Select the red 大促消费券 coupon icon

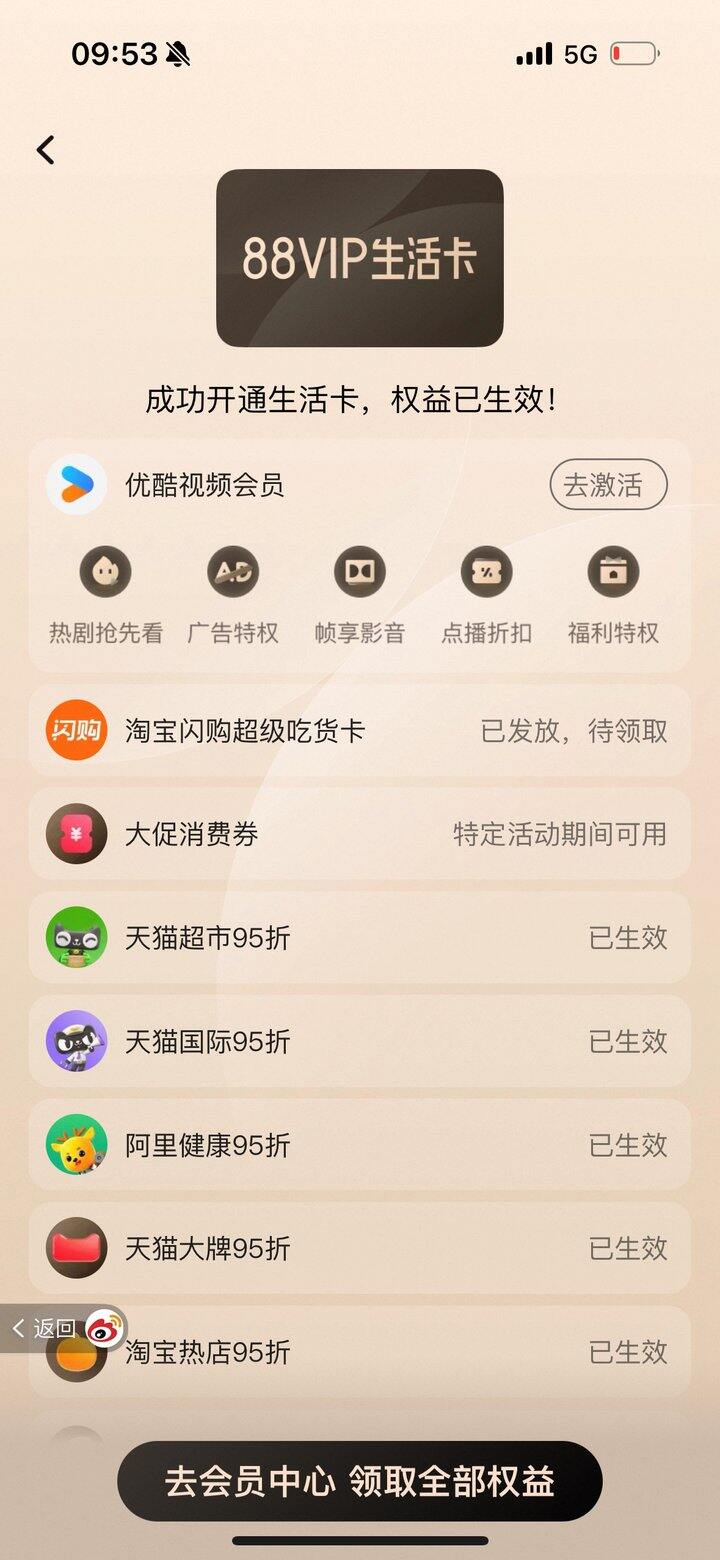(x=76, y=834)
